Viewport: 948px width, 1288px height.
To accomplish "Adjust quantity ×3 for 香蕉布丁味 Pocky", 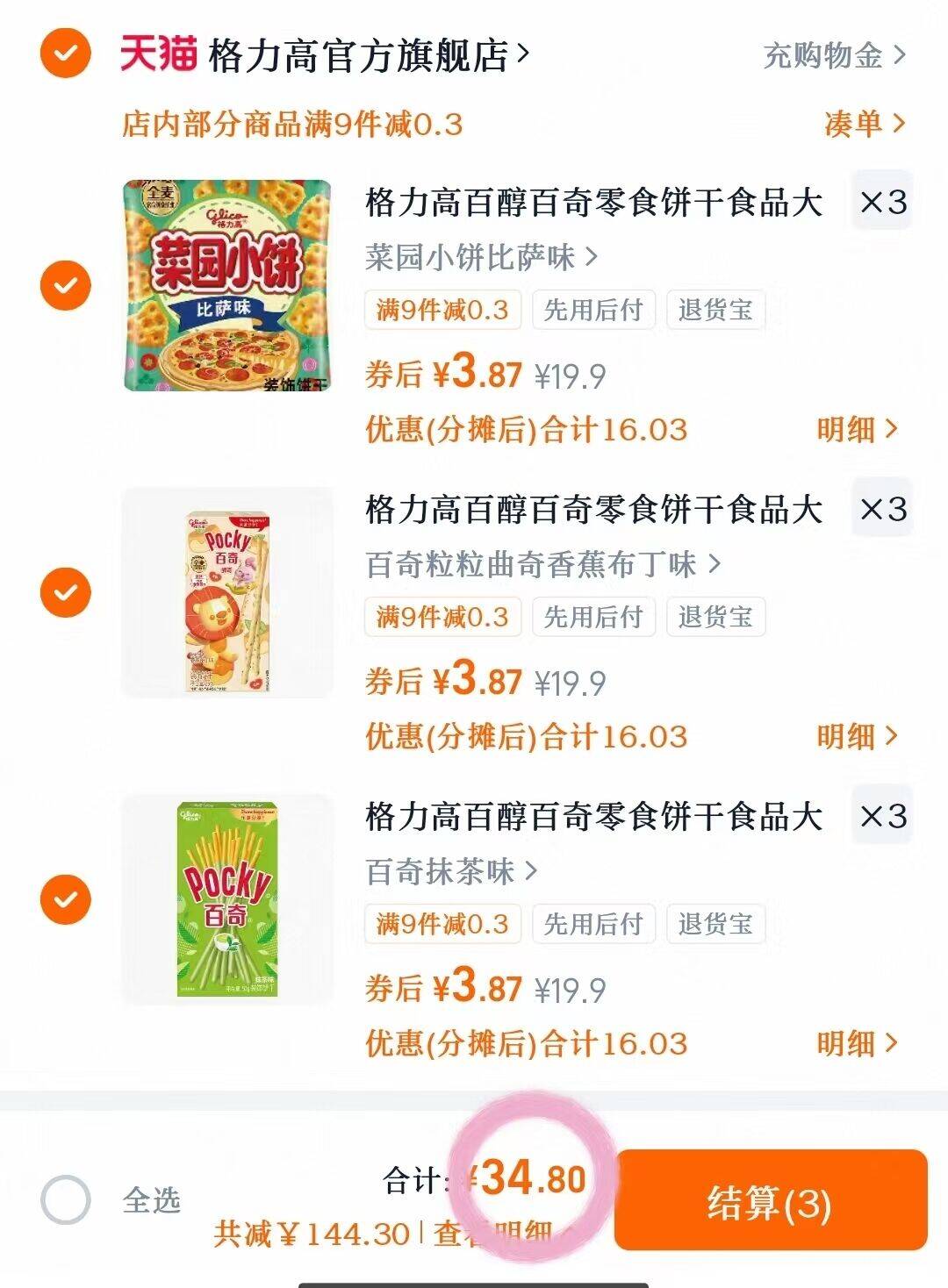I will (x=882, y=510).
